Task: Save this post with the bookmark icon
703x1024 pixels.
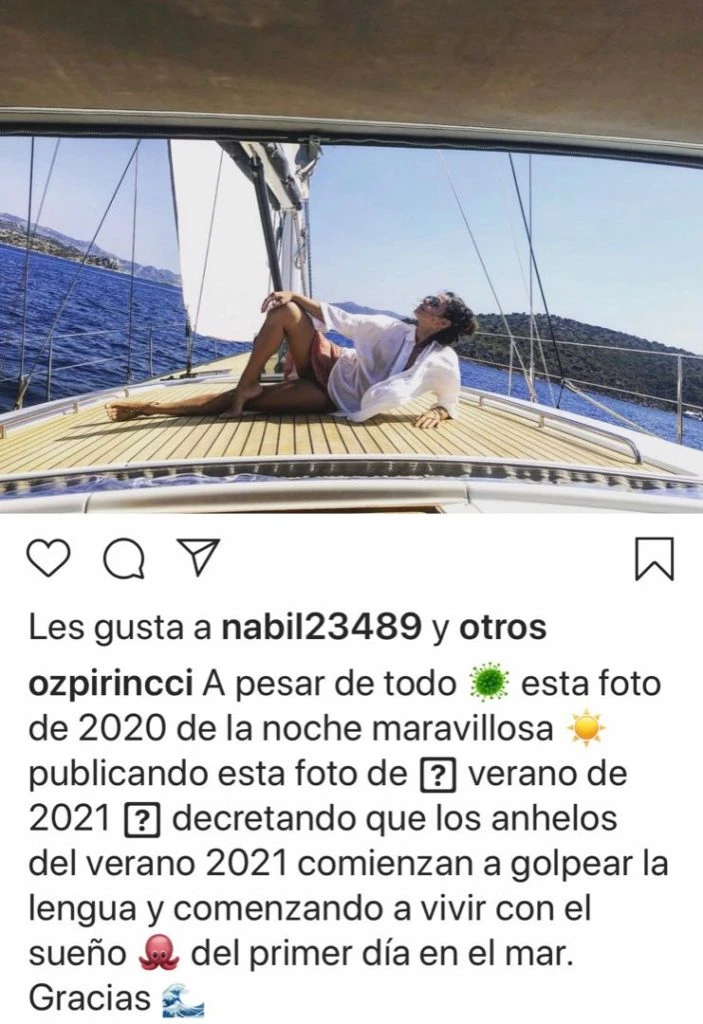Action: pyautogui.click(x=654, y=559)
